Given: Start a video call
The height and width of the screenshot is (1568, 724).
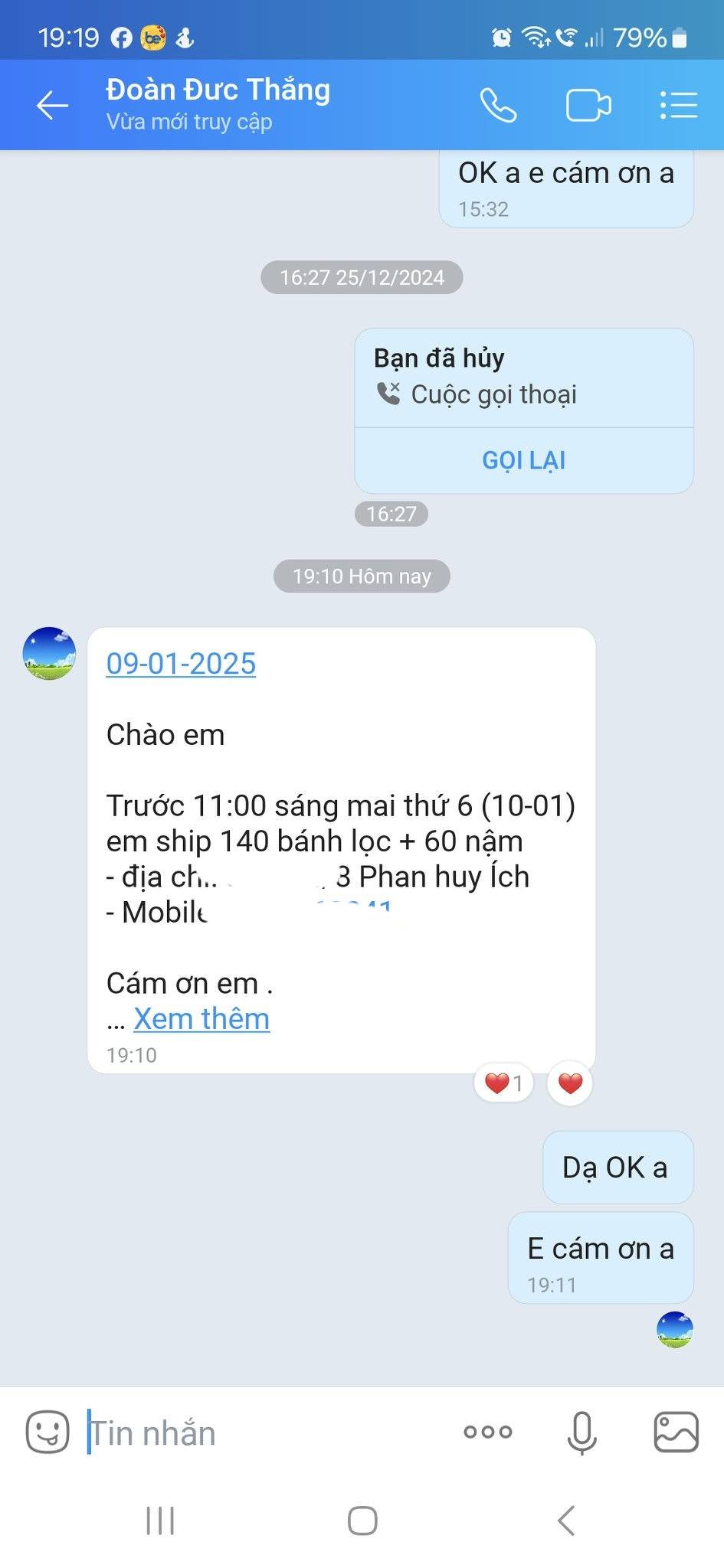Looking at the screenshot, I should (x=588, y=105).
